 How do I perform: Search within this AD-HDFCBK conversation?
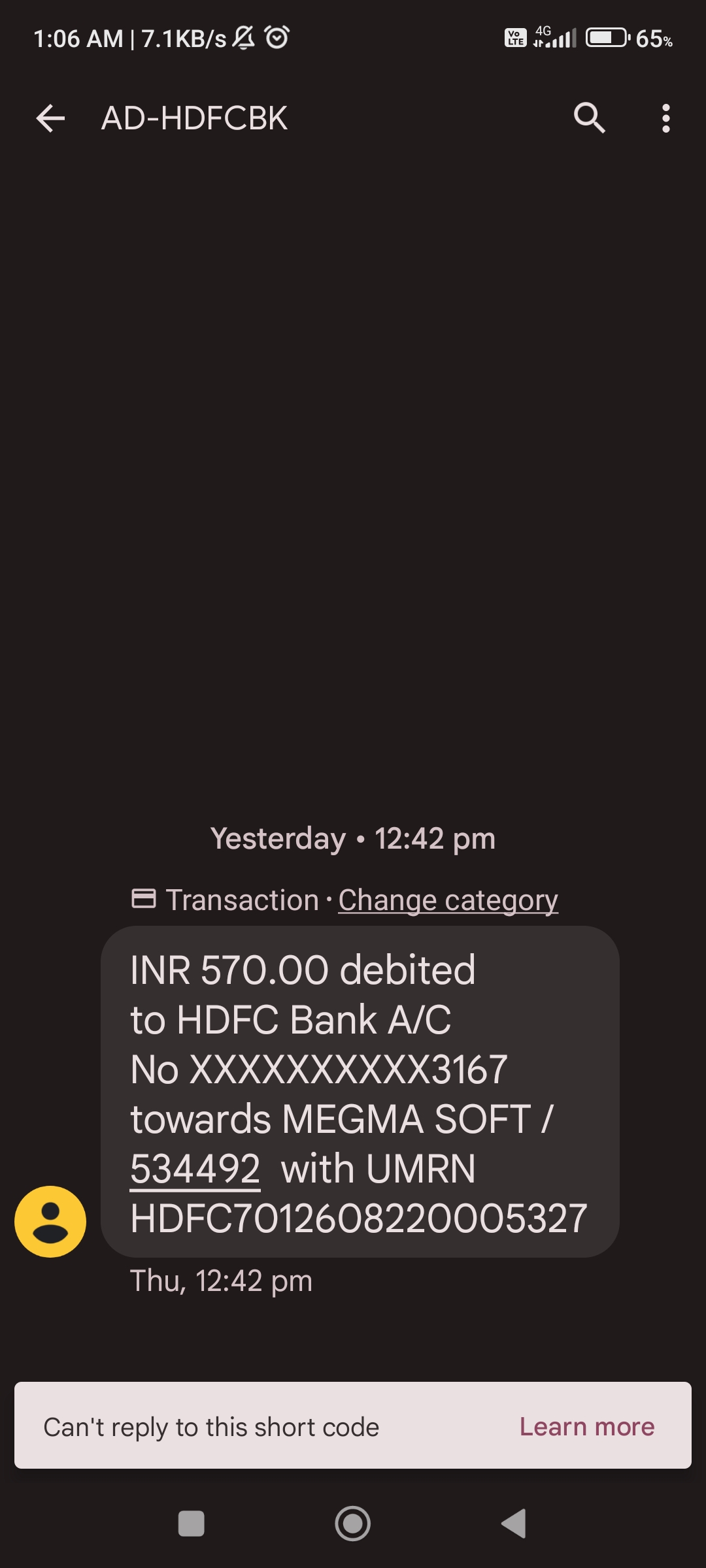[589, 118]
